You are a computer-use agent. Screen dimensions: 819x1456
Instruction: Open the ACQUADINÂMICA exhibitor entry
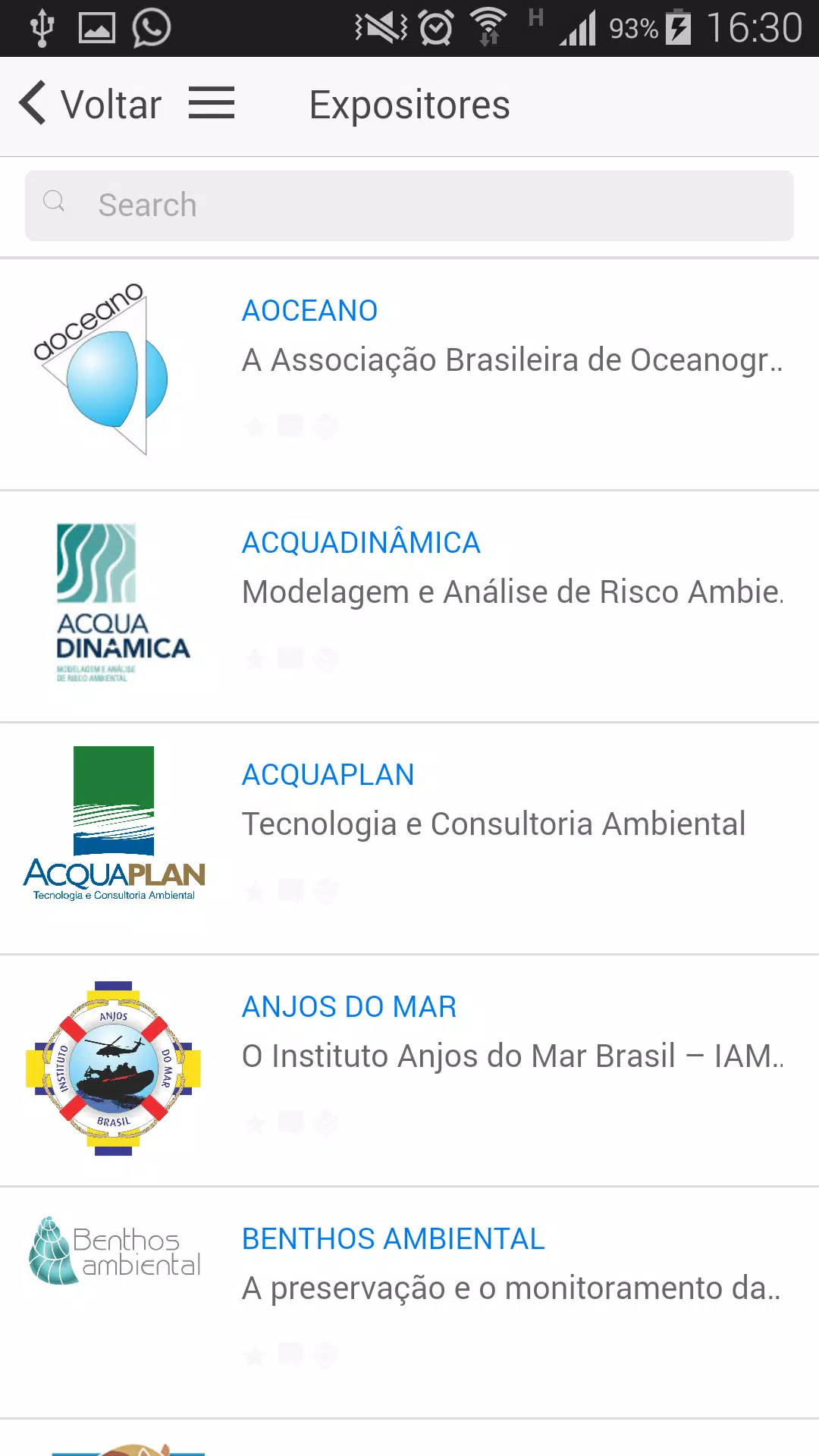[x=409, y=606]
